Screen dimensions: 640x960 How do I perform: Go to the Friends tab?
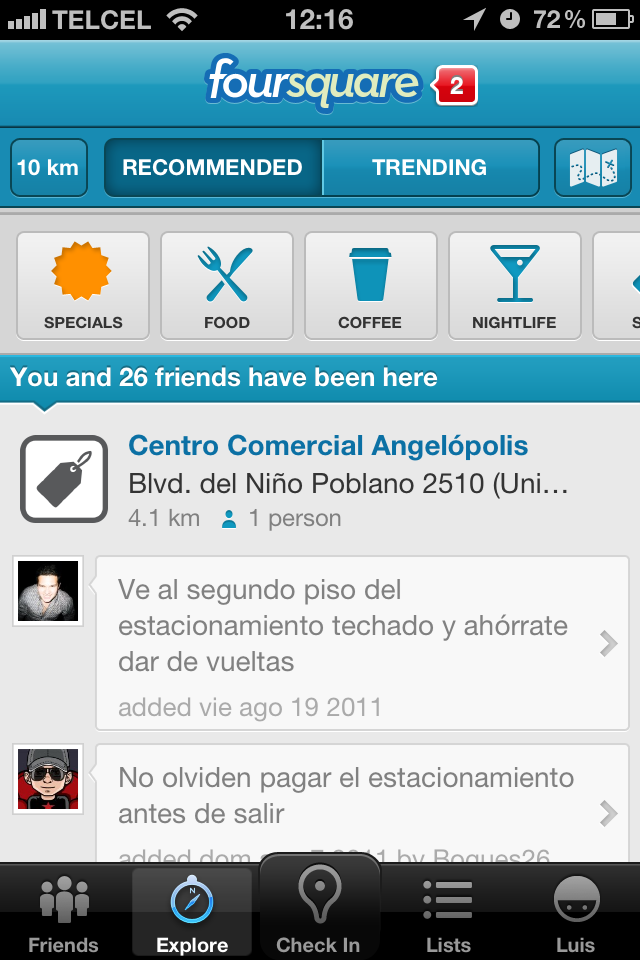(x=63, y=914)
